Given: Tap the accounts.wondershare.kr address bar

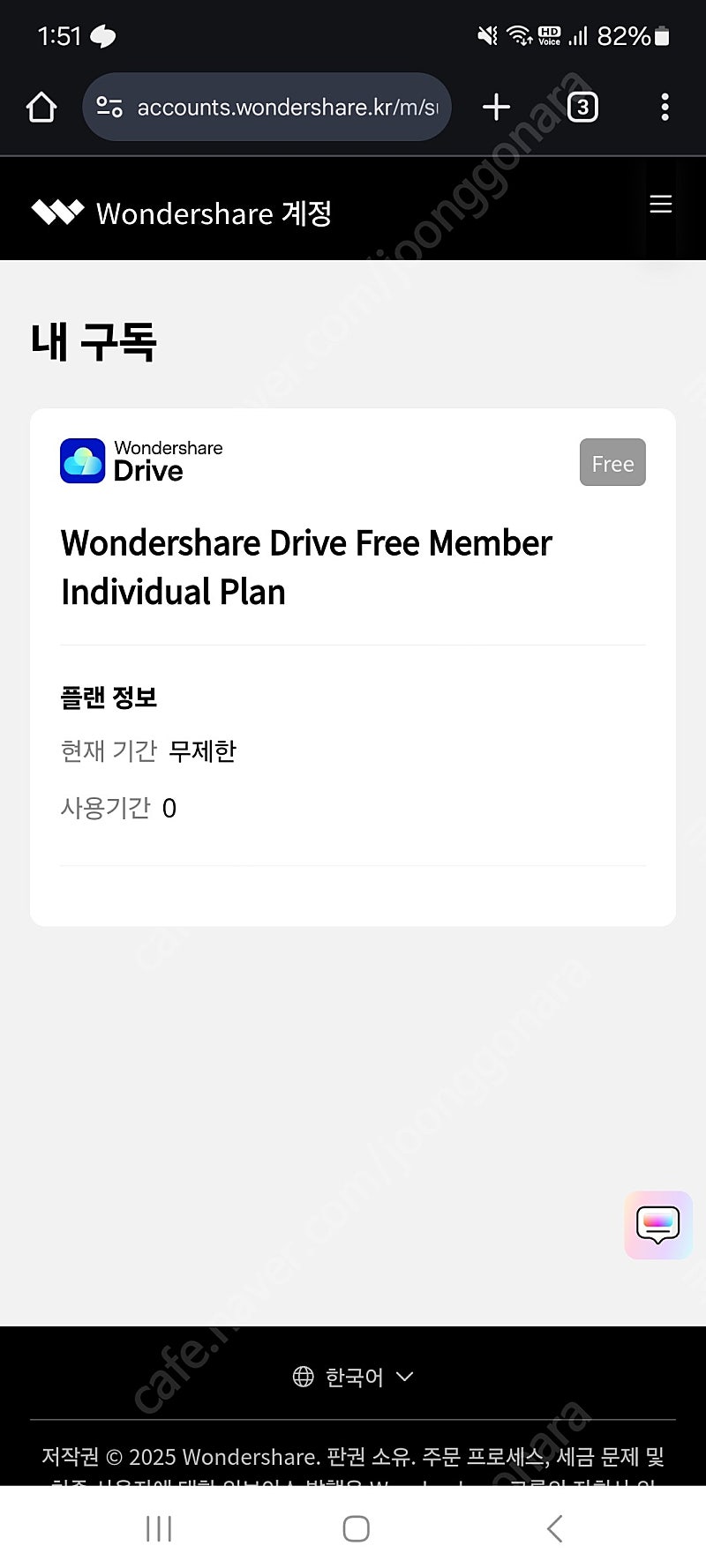Looking at the screenshot, I should click(x=287, y=108).
